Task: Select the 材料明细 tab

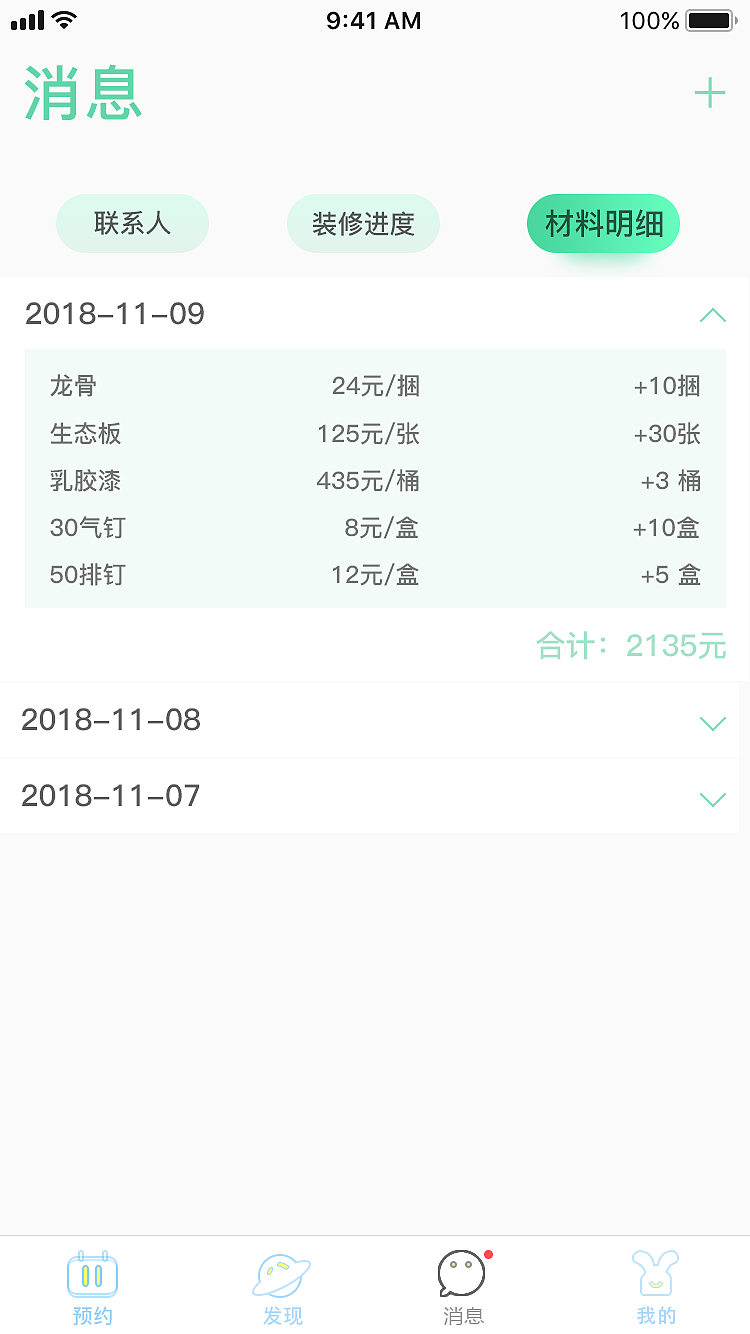Action: coord(603,223)
